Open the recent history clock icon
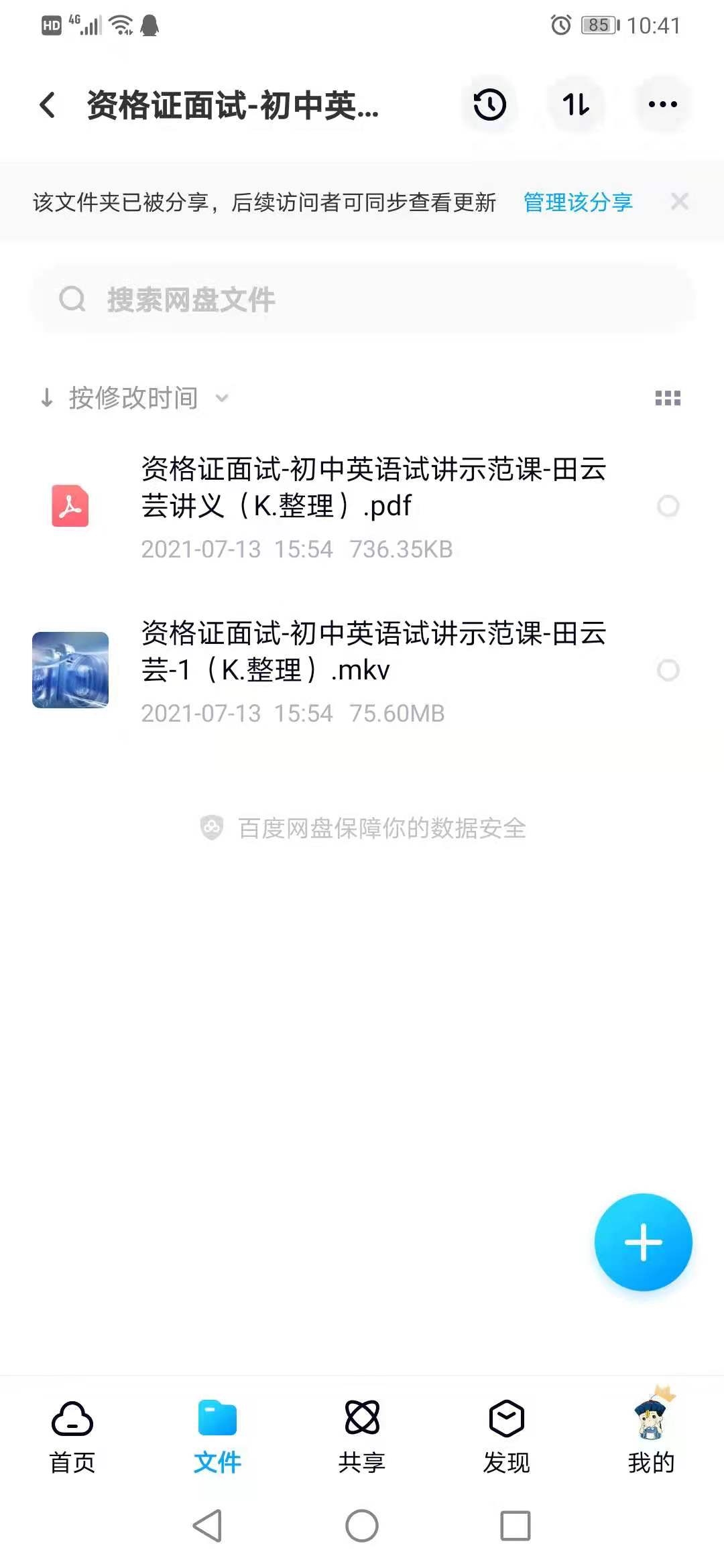724x1568 pixels. click(x=489, y=105)
